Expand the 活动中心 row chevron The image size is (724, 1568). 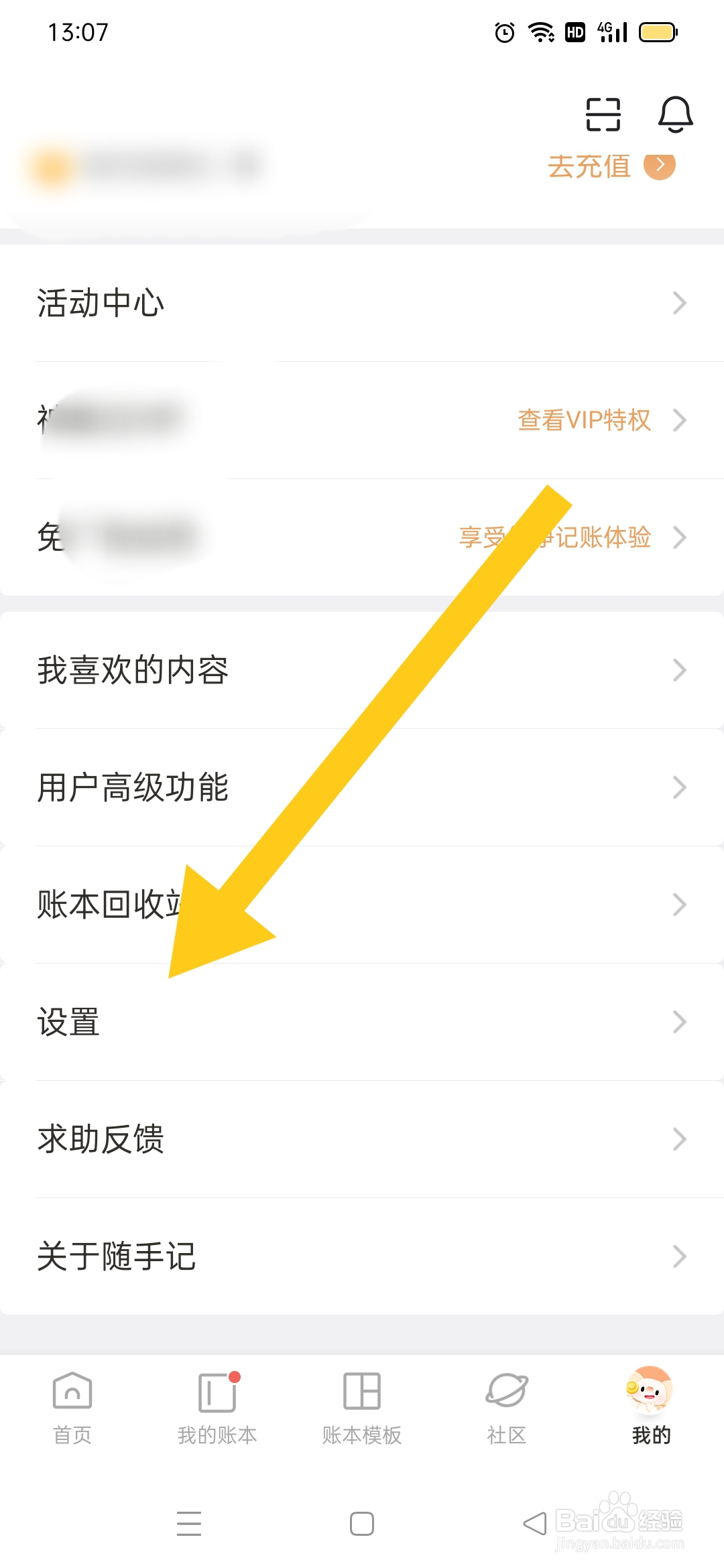679,304
